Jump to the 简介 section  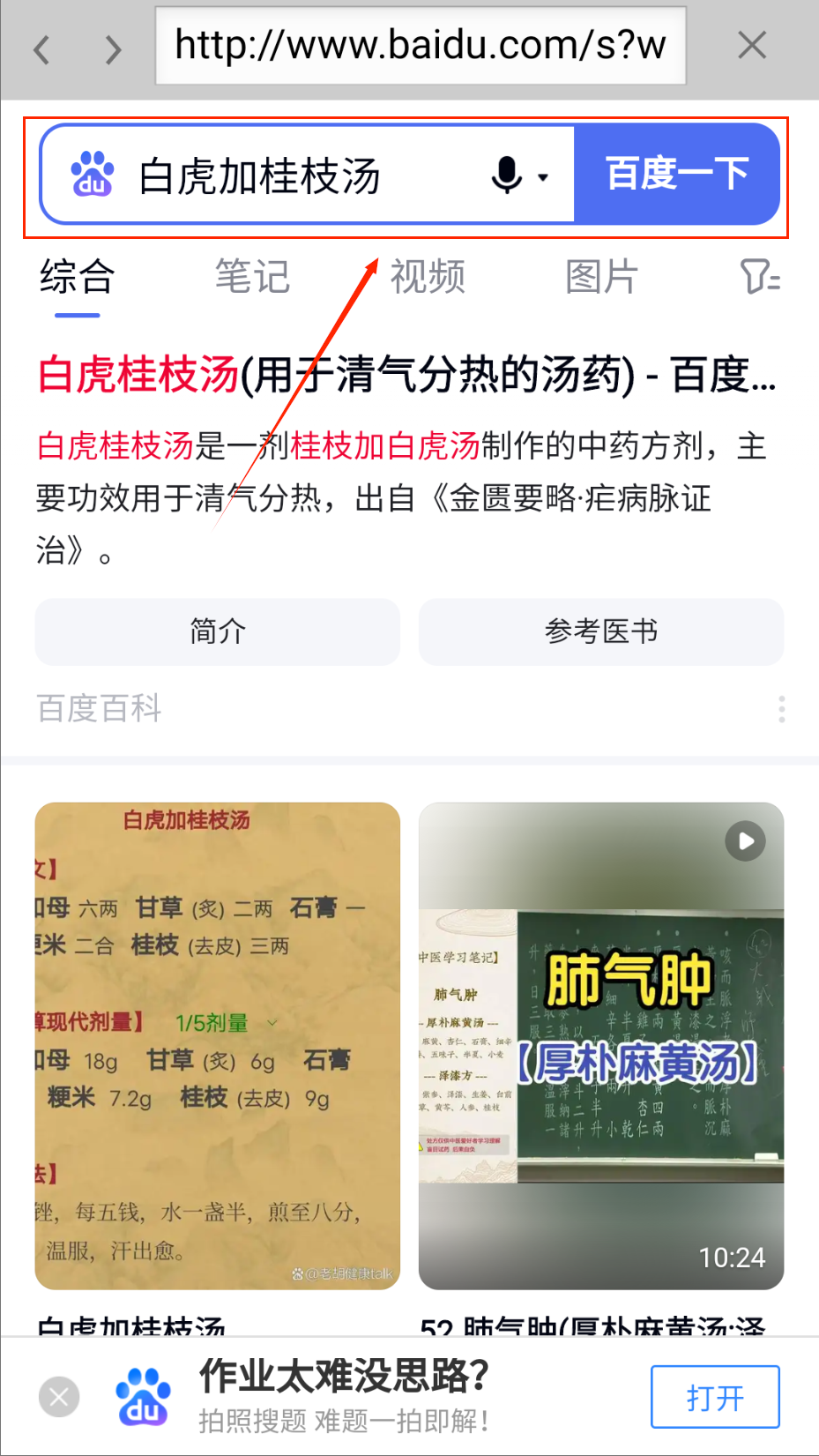(217, 631)
